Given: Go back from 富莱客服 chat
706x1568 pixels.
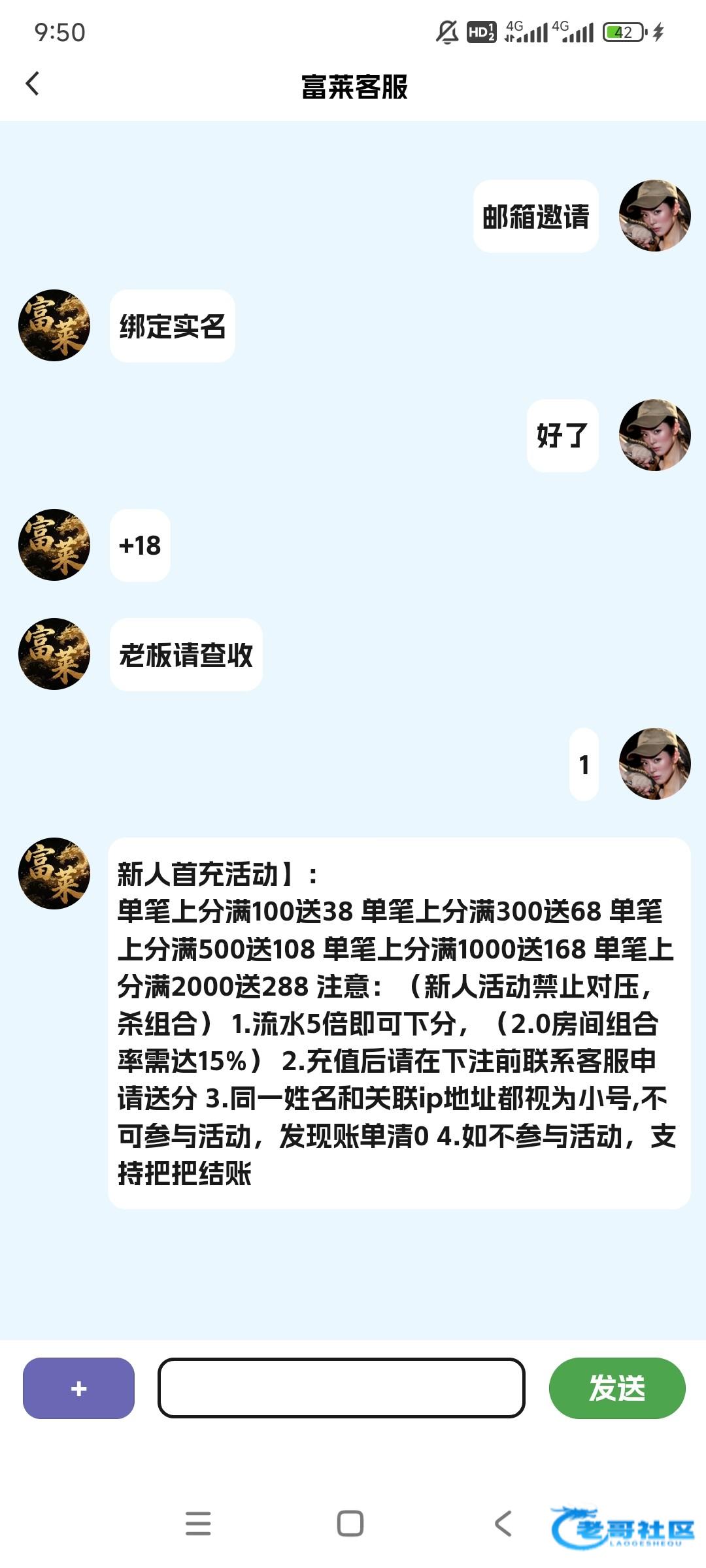Looking at the screenshot, I should pyautogui.click(x=33, y=84).
